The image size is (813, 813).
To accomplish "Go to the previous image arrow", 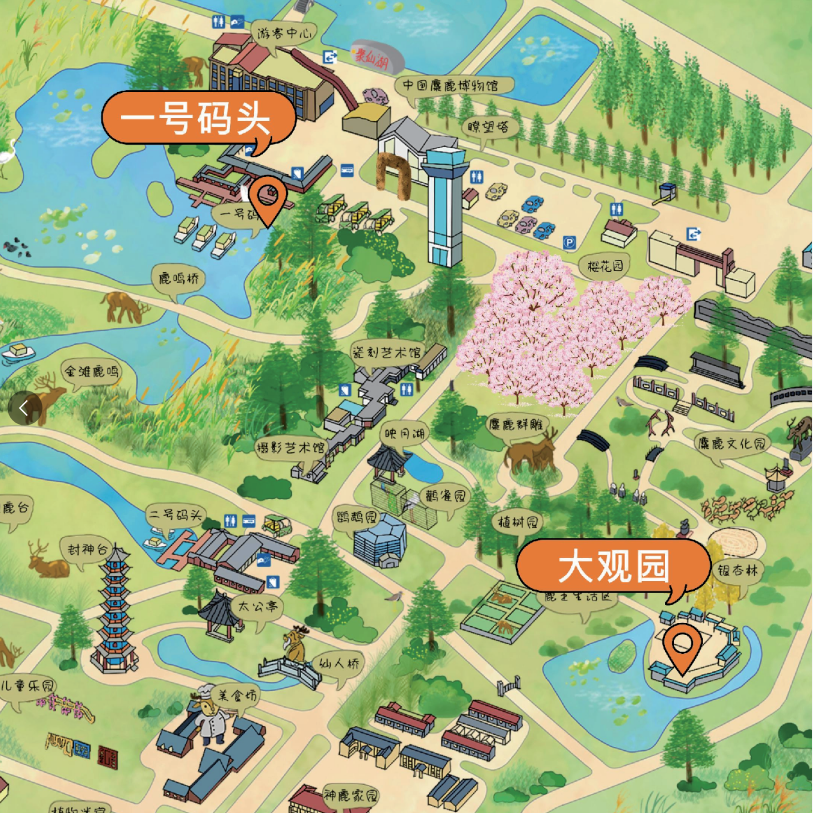I will click(x=24, y=408).
